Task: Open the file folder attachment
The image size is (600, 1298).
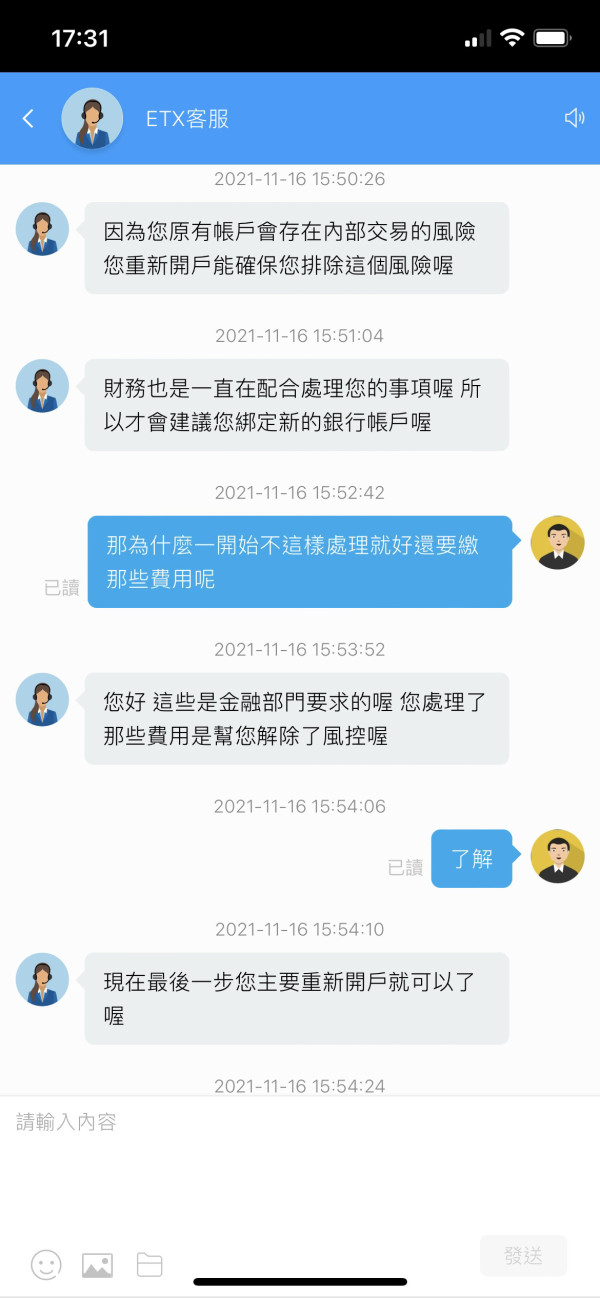Action: (x=149, y=1265)
